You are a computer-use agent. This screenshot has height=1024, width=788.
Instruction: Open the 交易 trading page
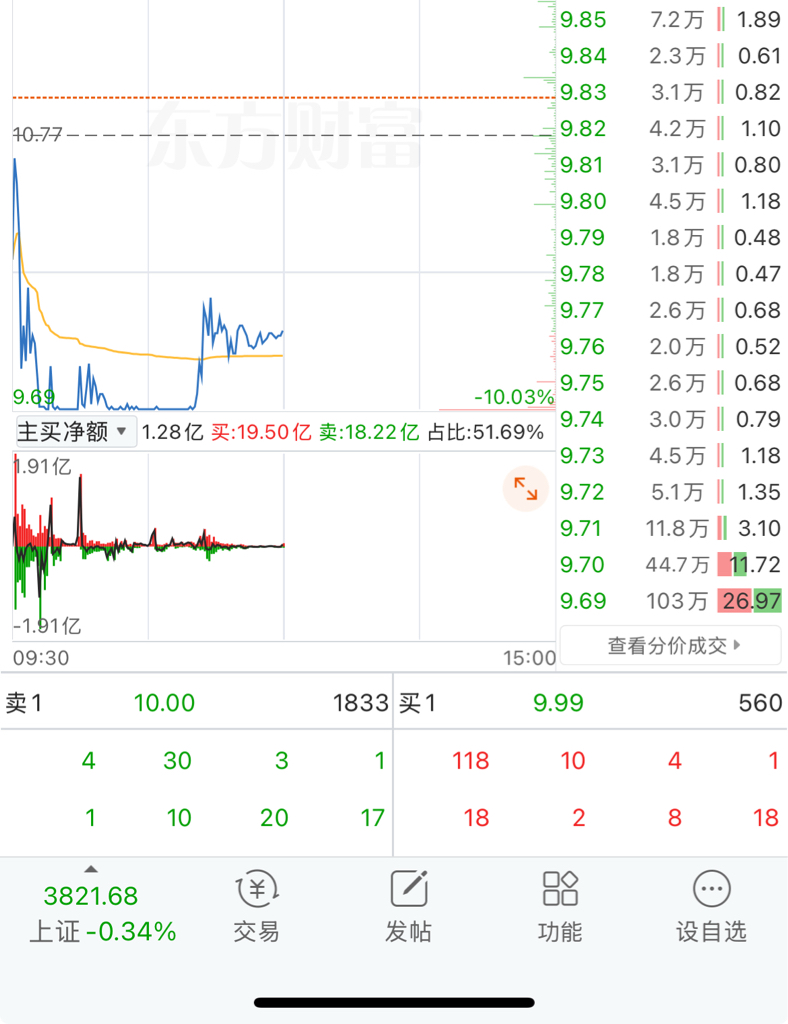(257, 907)
